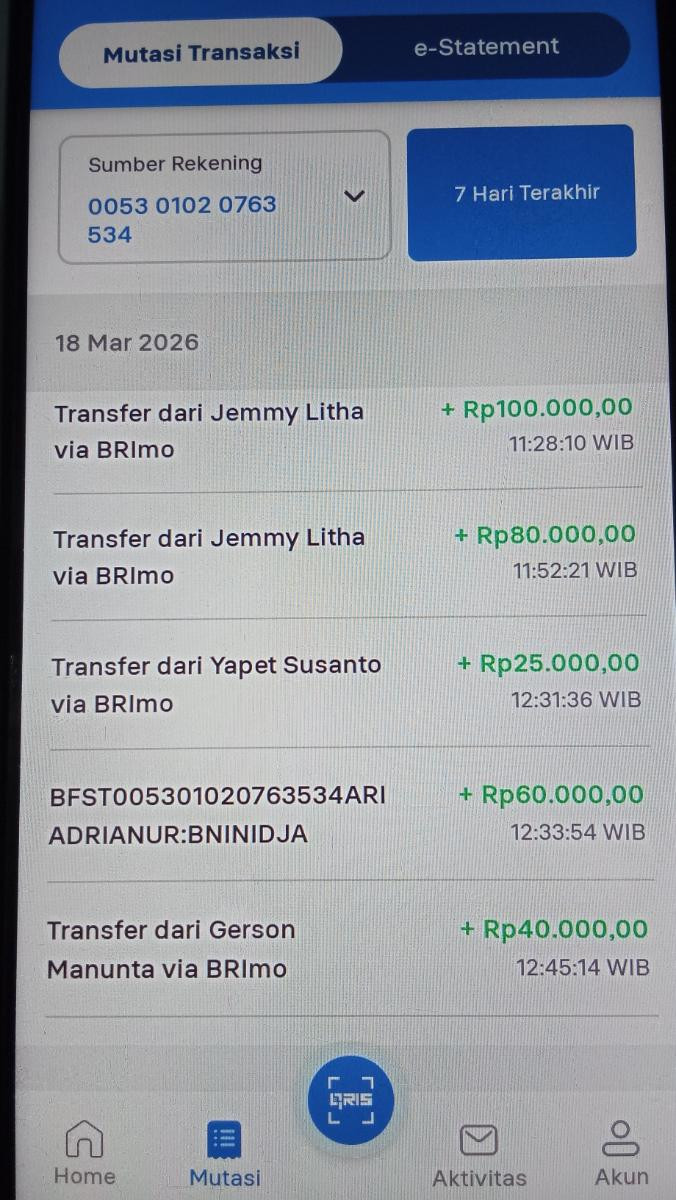Open the Rp100.000,00 transfer from Jemmy Litha
Image resolution: width=676 pixels, height=1200 pixels.
[343, 429]
